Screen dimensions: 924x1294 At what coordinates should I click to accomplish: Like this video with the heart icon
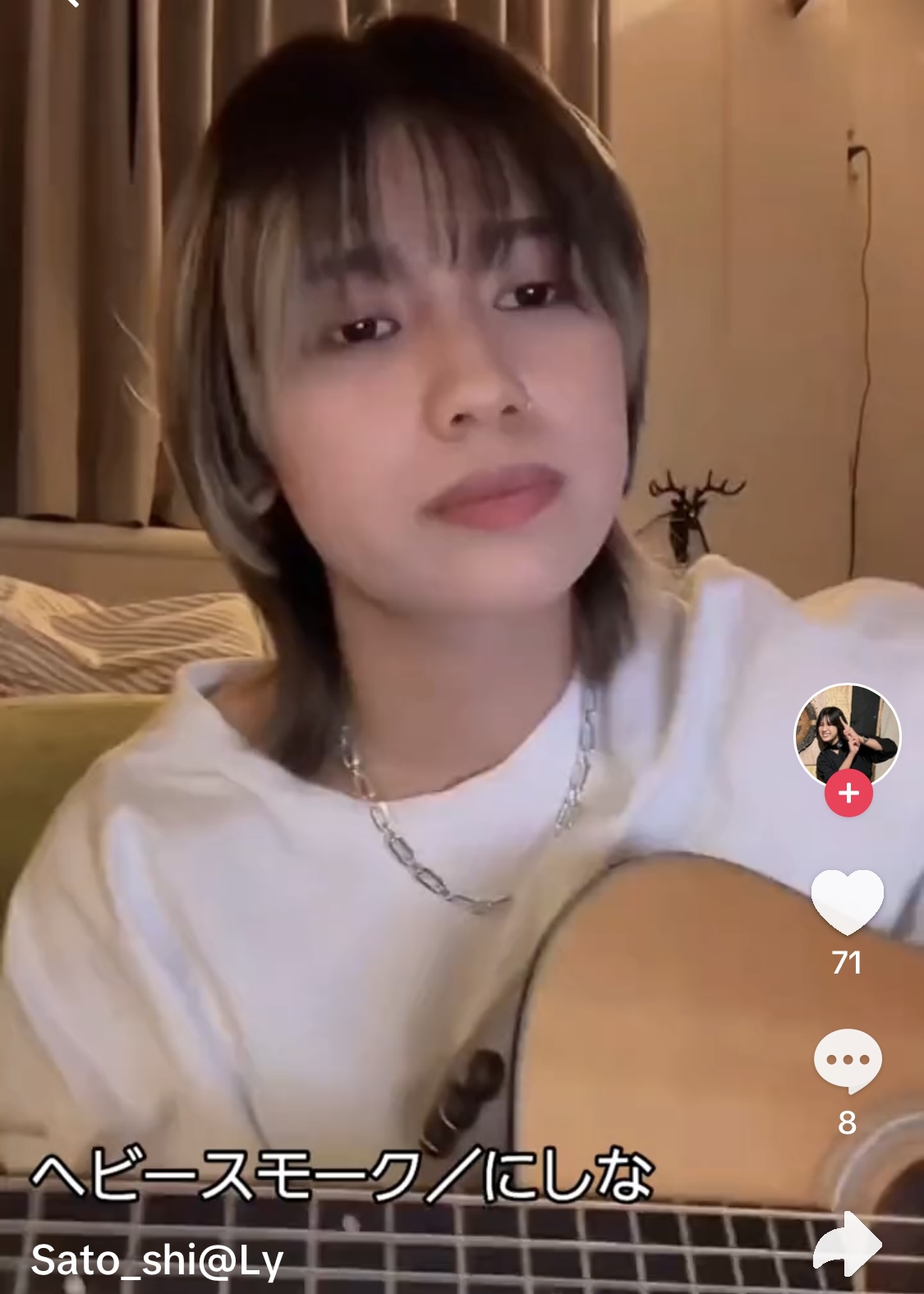(x=847, y=900)
